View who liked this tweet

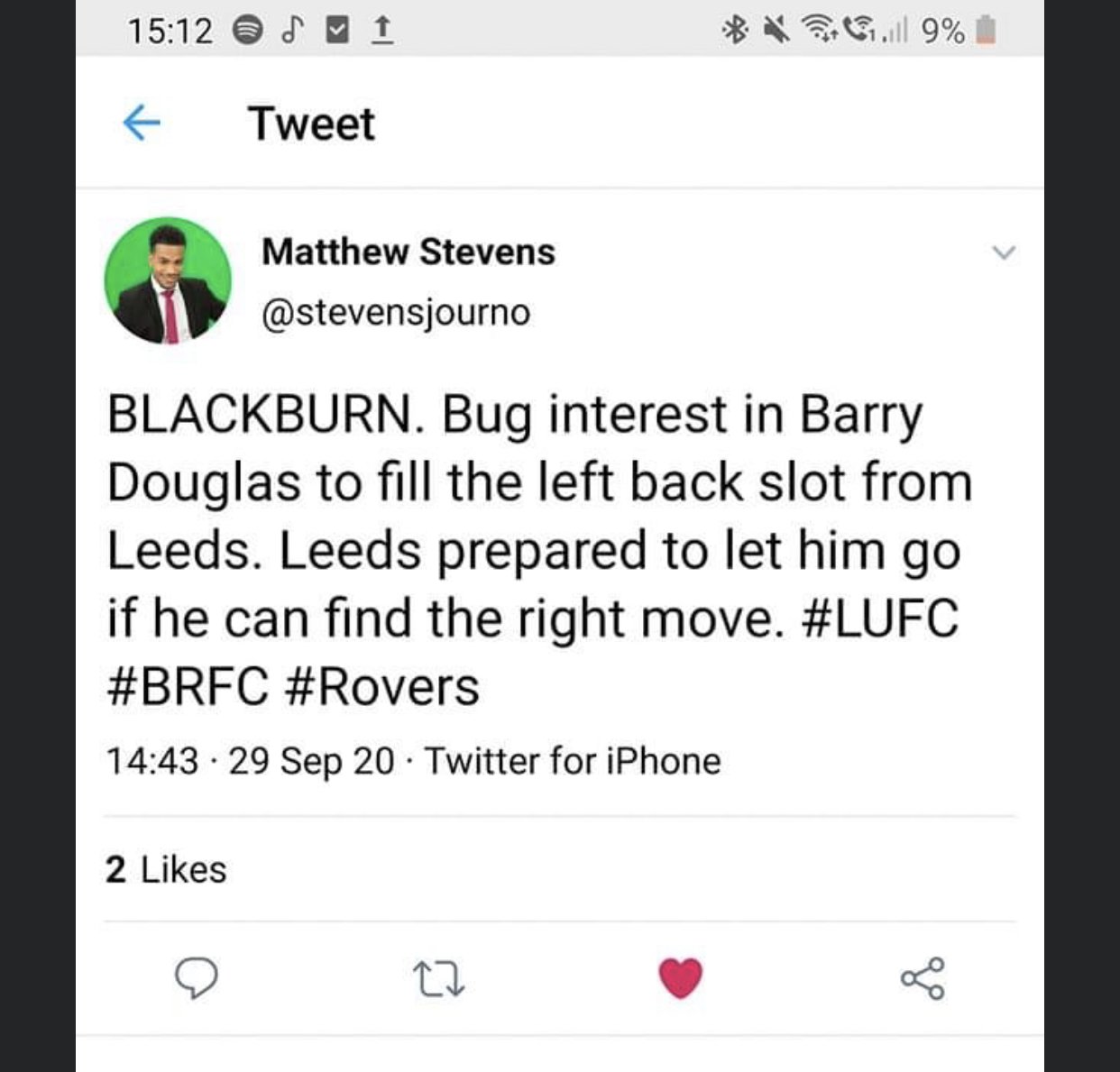point(166,870)
